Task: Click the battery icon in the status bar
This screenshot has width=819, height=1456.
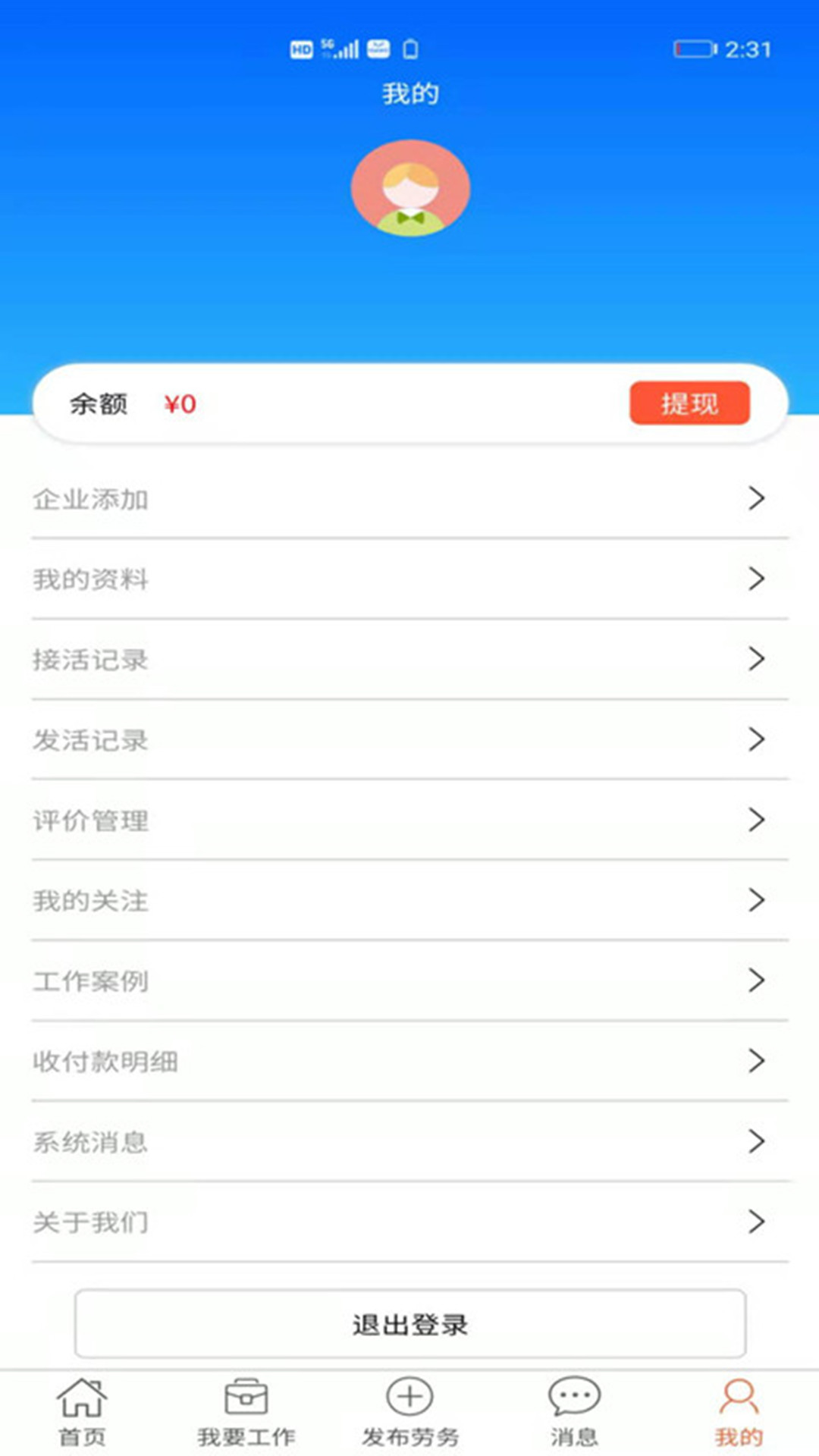Action: pyautogui.click(x=695, y=47)
